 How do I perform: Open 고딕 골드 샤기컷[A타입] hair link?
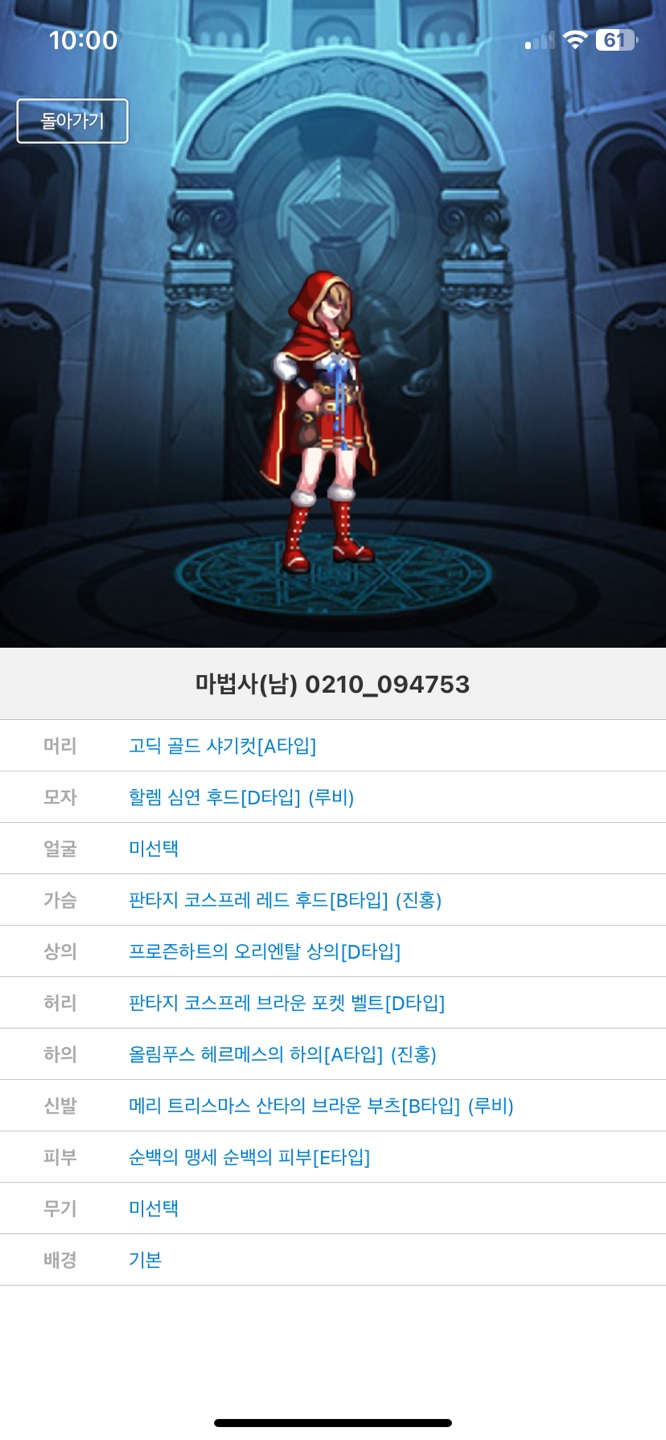222,745
